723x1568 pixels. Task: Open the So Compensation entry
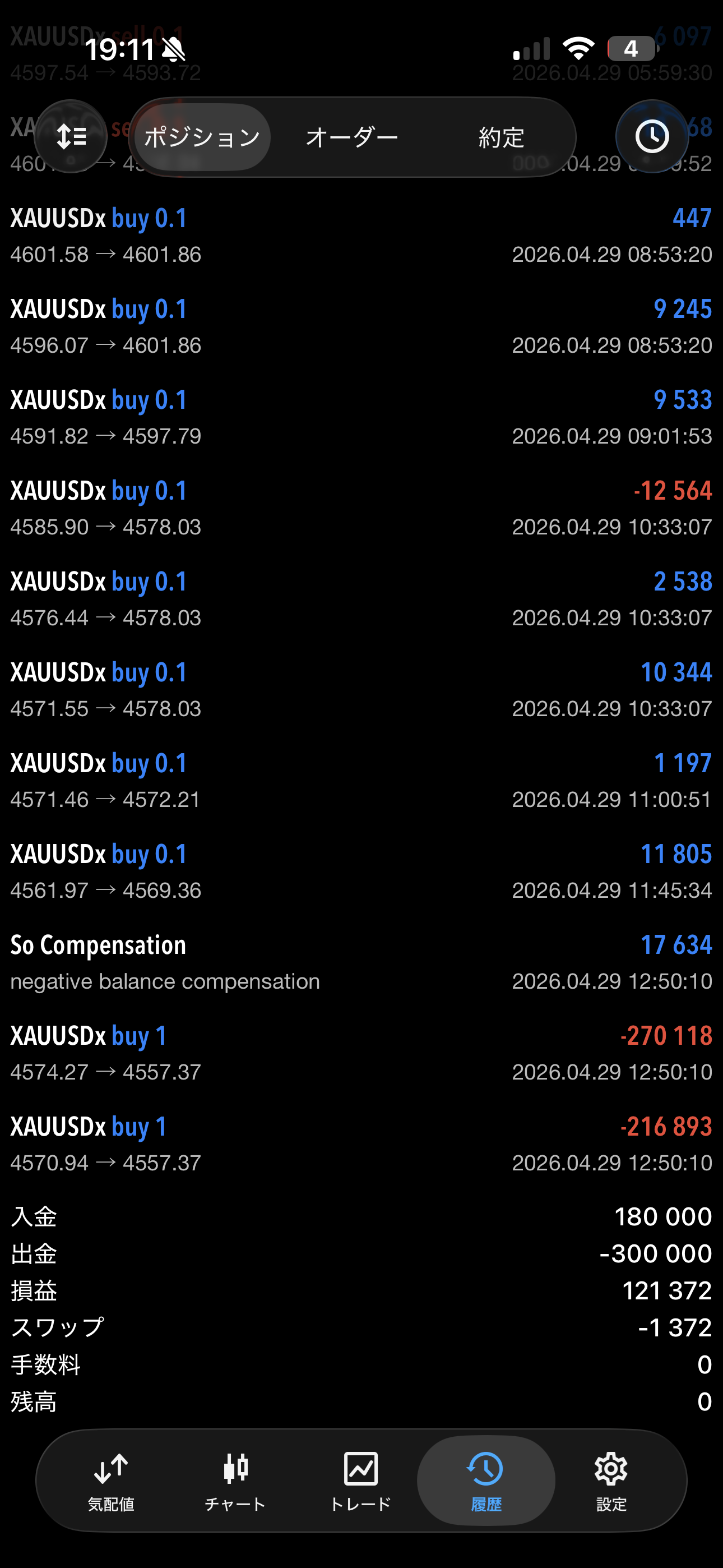(x=361, y=962)
